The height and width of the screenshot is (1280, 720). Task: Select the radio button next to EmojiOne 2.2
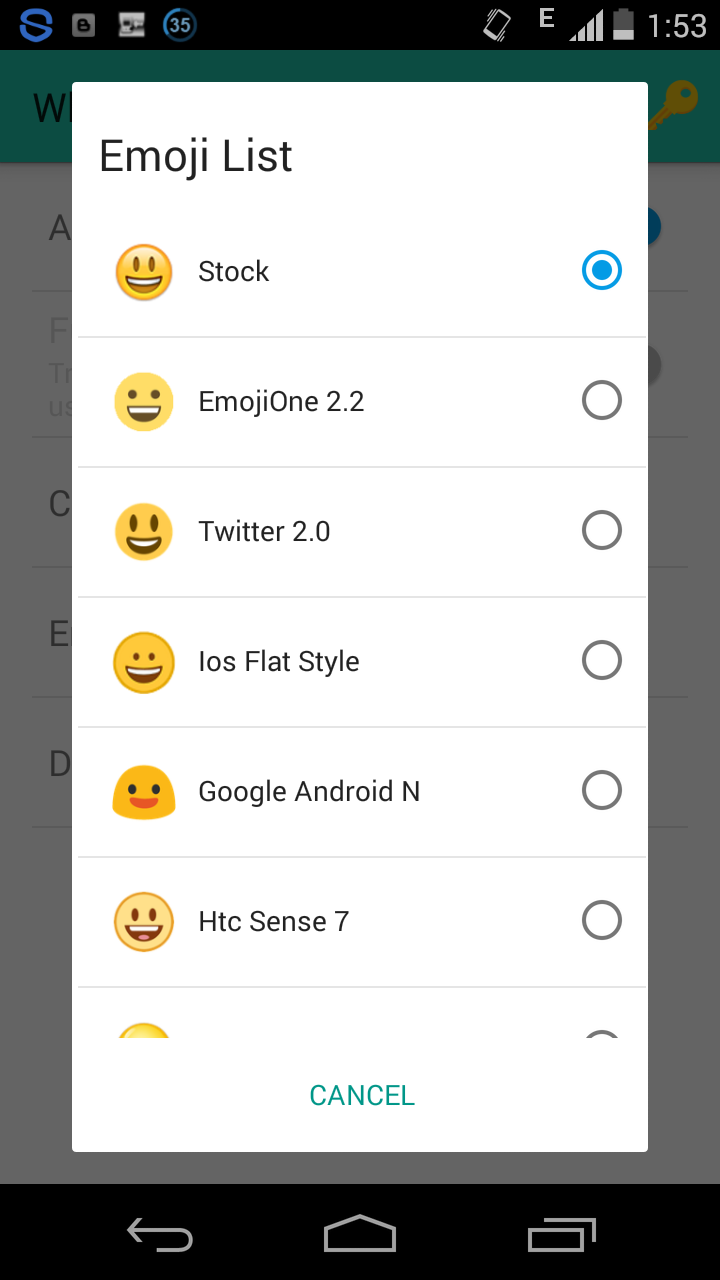(x=601, y=400)
